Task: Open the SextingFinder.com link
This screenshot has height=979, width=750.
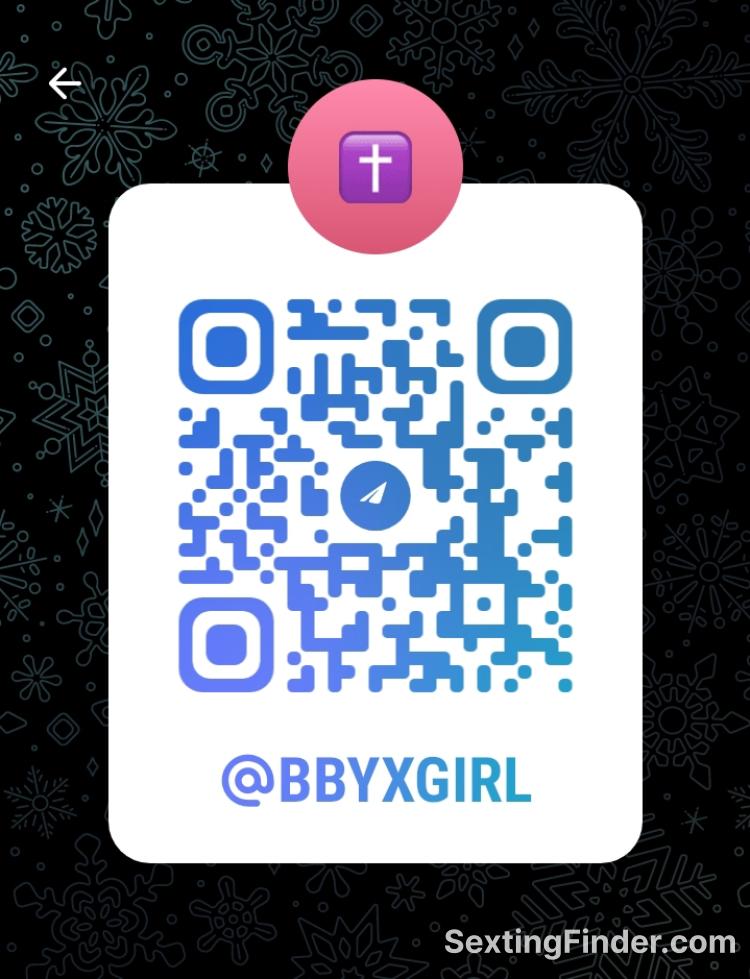Action: coord(591,944)
